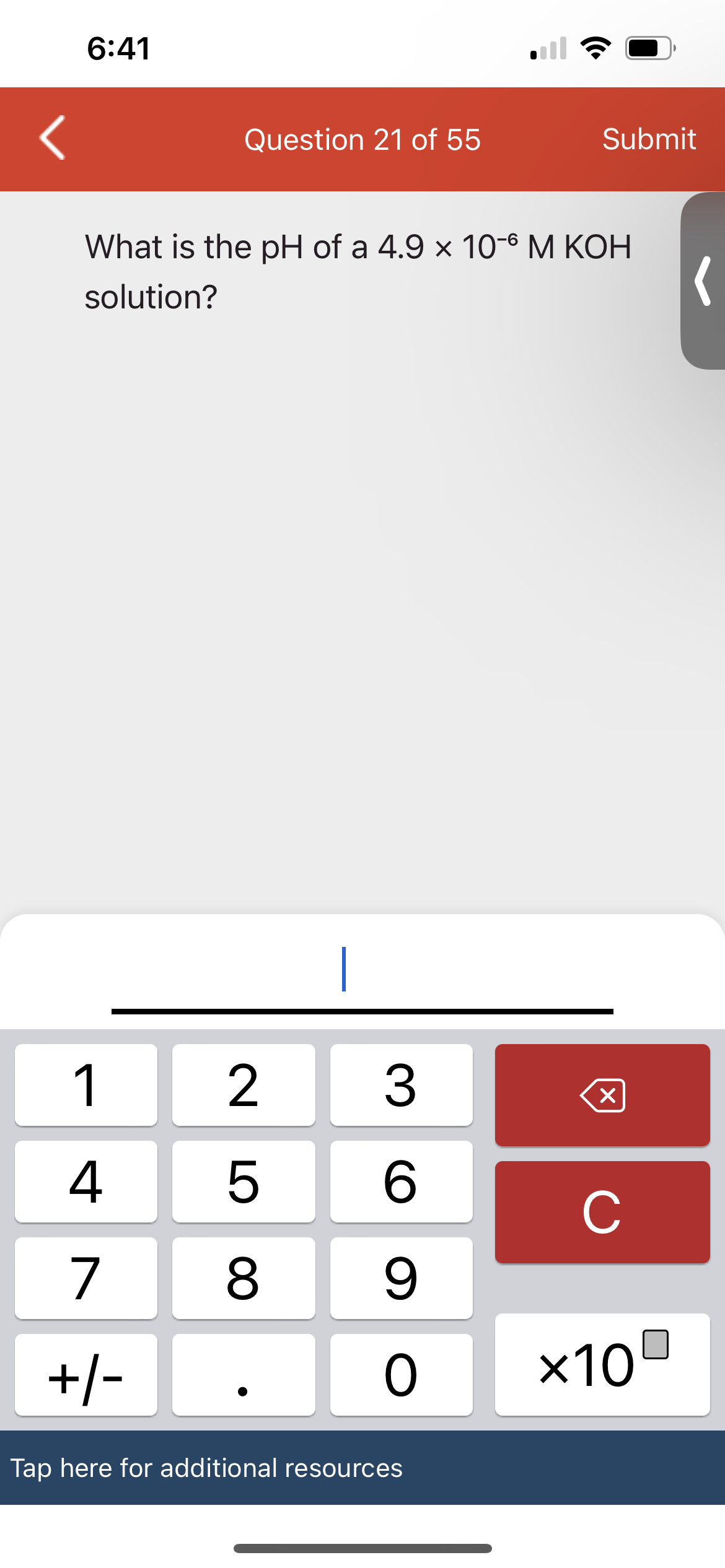Expand the side panel chevron handle

click(703, 281)
